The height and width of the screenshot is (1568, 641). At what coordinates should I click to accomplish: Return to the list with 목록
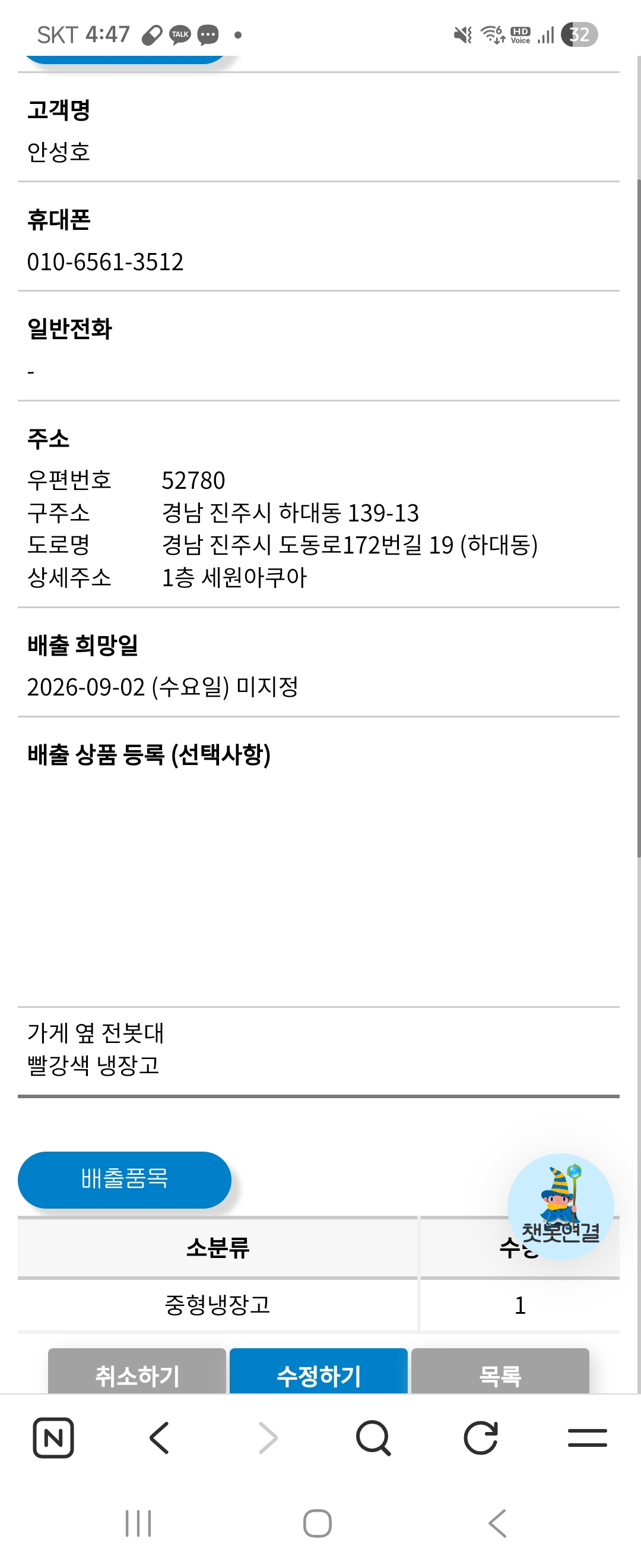(x=500, y=1372)
